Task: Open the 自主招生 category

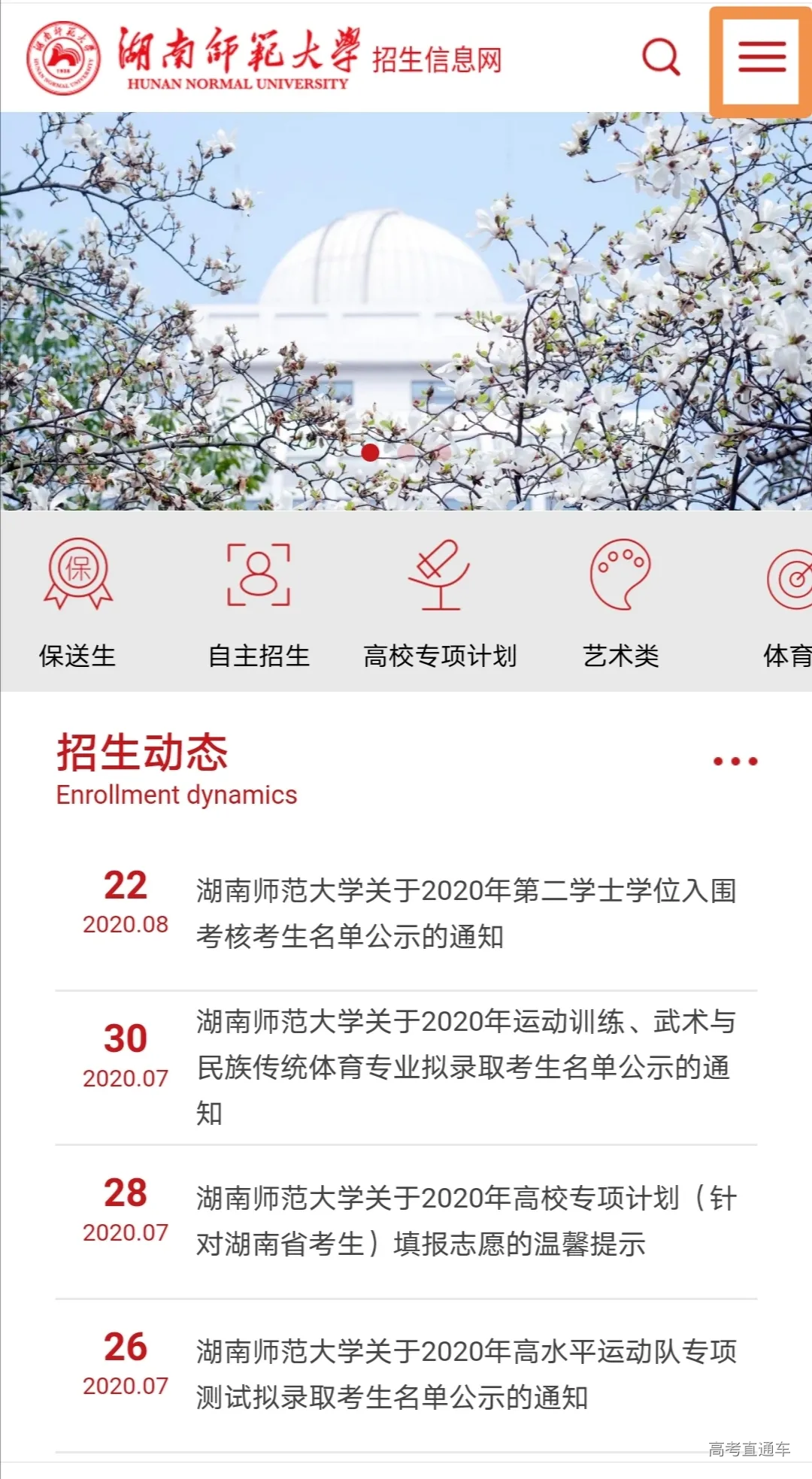Action: click(259, 603)
